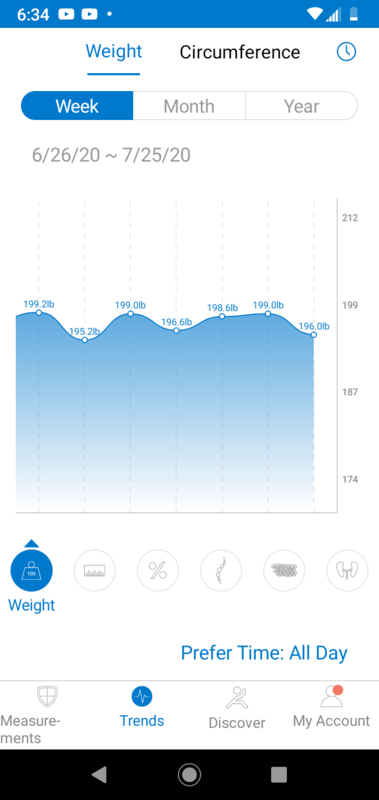The height and width of the screenshot is (800, 379).
Task: Switch to the Month view
Action: (189, 106)
